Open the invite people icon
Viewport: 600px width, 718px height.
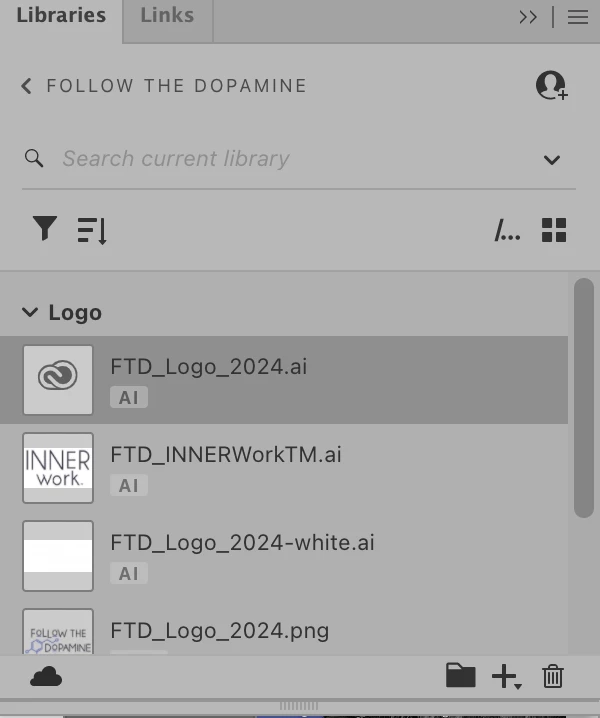click(551, 86)
